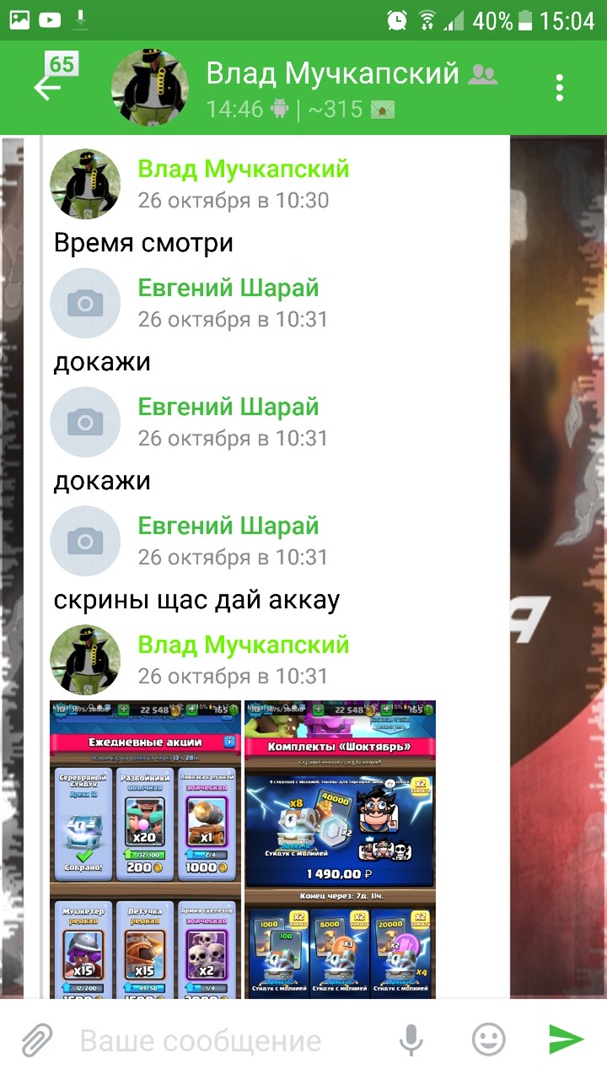
Task: Open Влад Мучкапский's avatar in the header
Action: pyautogui.click(x=150, y=87)
